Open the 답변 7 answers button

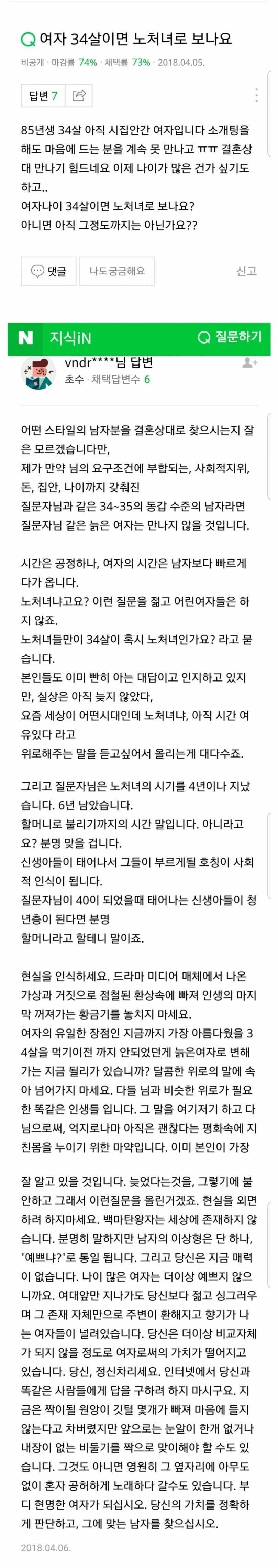click(43, 96)
